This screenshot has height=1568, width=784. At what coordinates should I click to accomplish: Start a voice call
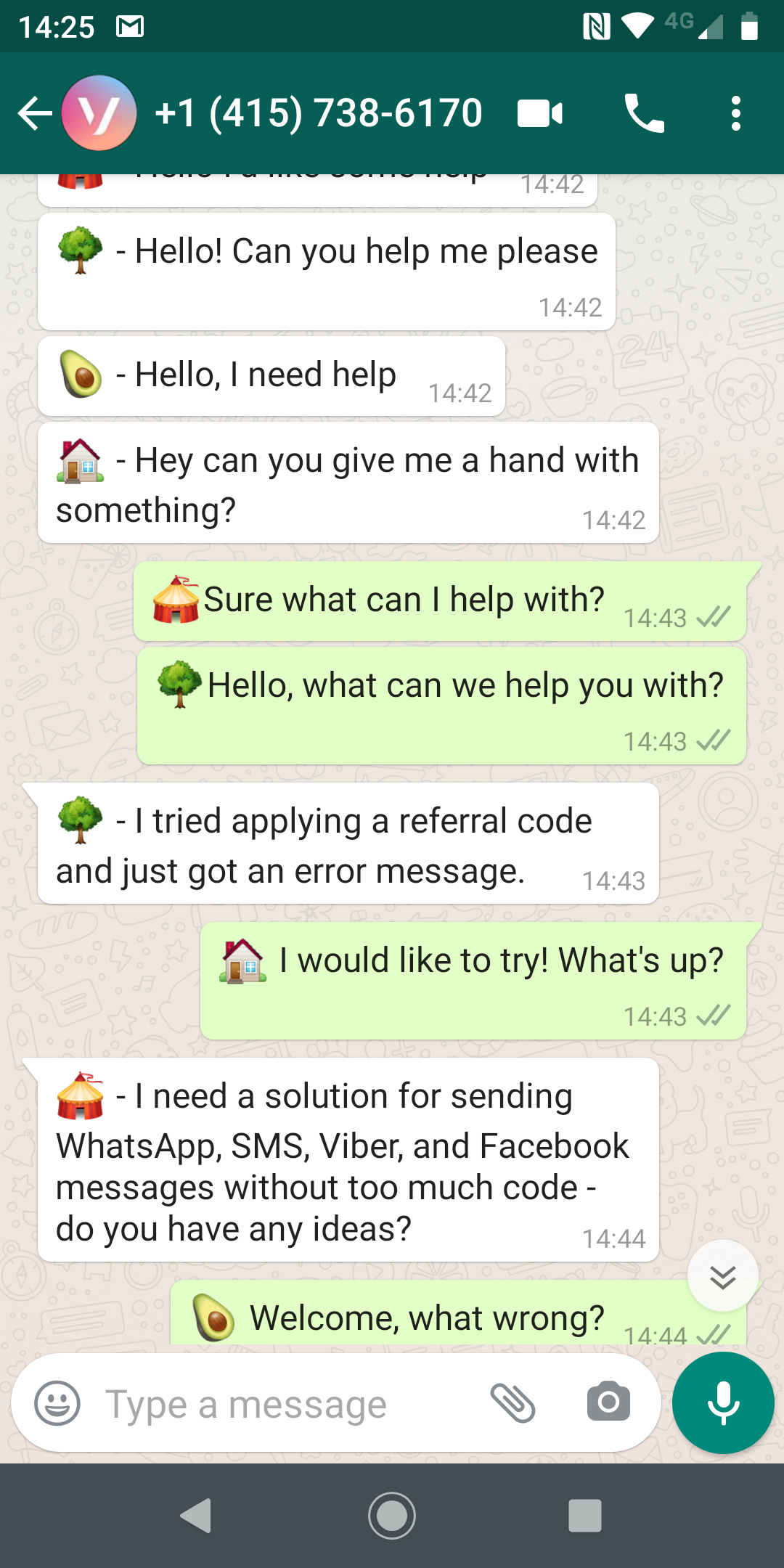click(644, 114)
